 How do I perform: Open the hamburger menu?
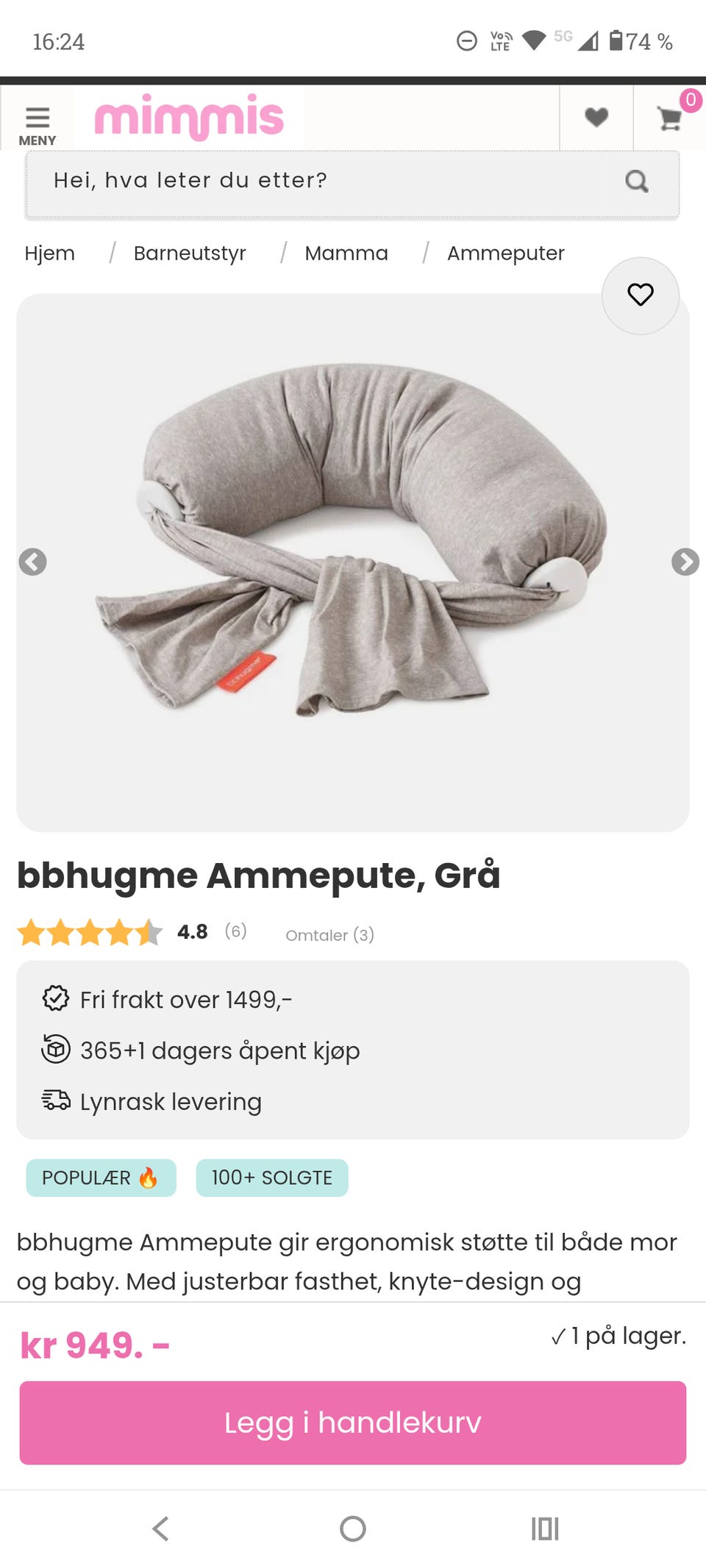38,115
